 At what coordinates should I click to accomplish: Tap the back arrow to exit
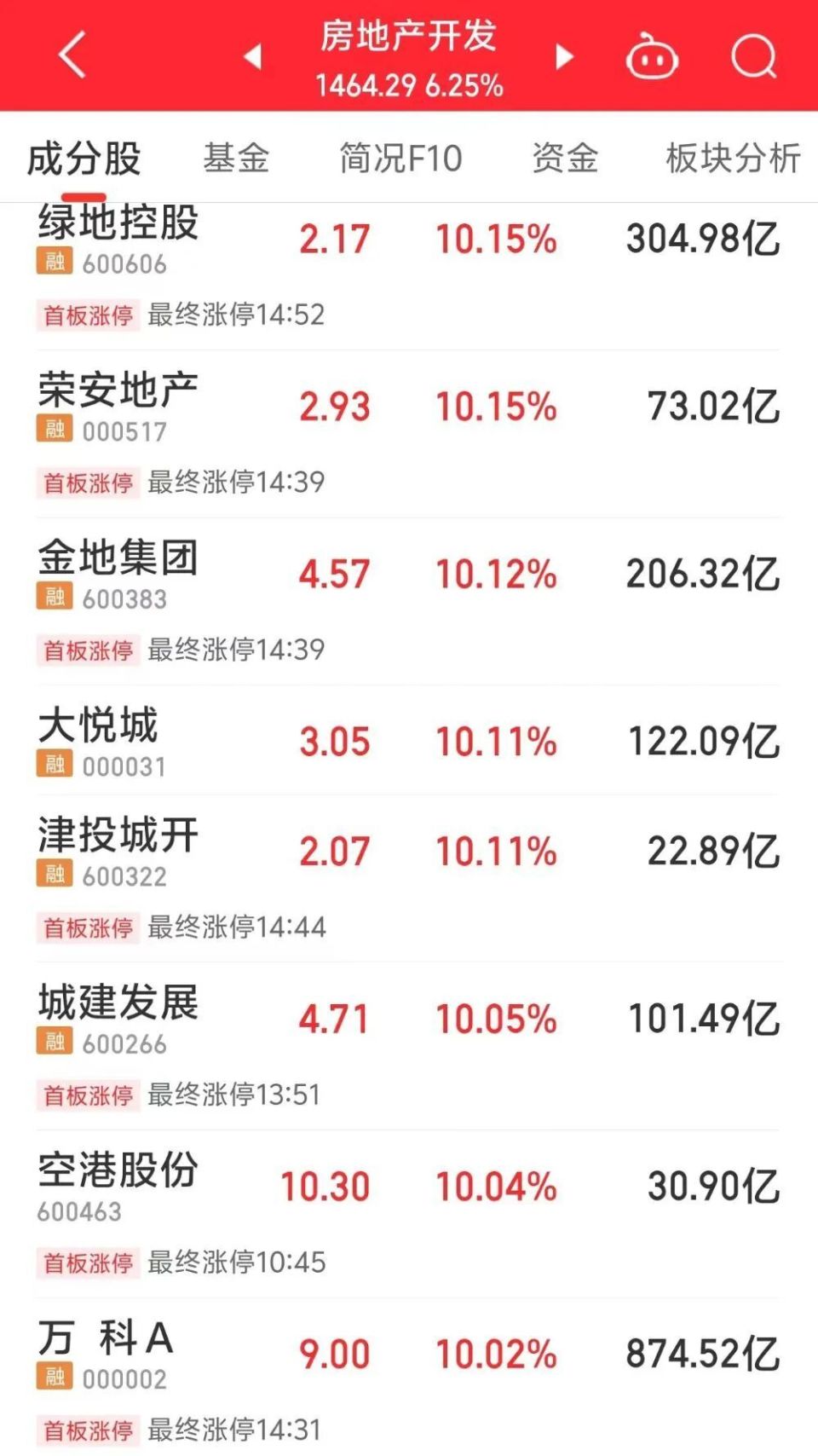pos(72,55)
